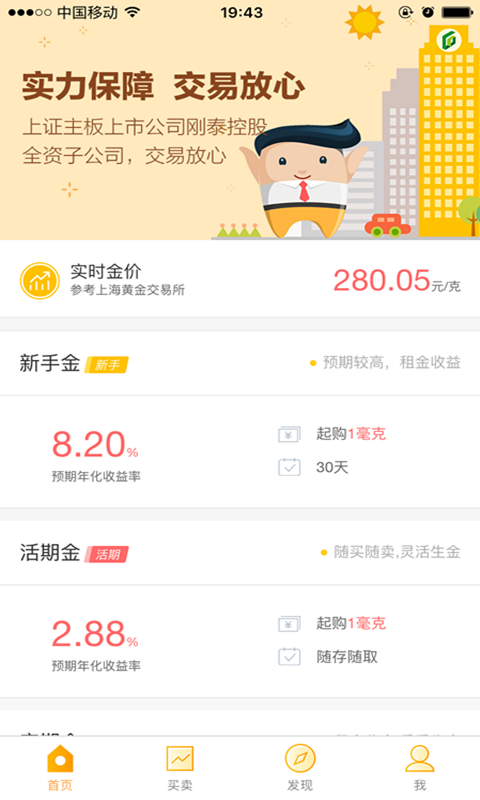This screenshot has width=480, height=800.
Task: View the 活期金 2.88% yield card
Action: (240, 642)
